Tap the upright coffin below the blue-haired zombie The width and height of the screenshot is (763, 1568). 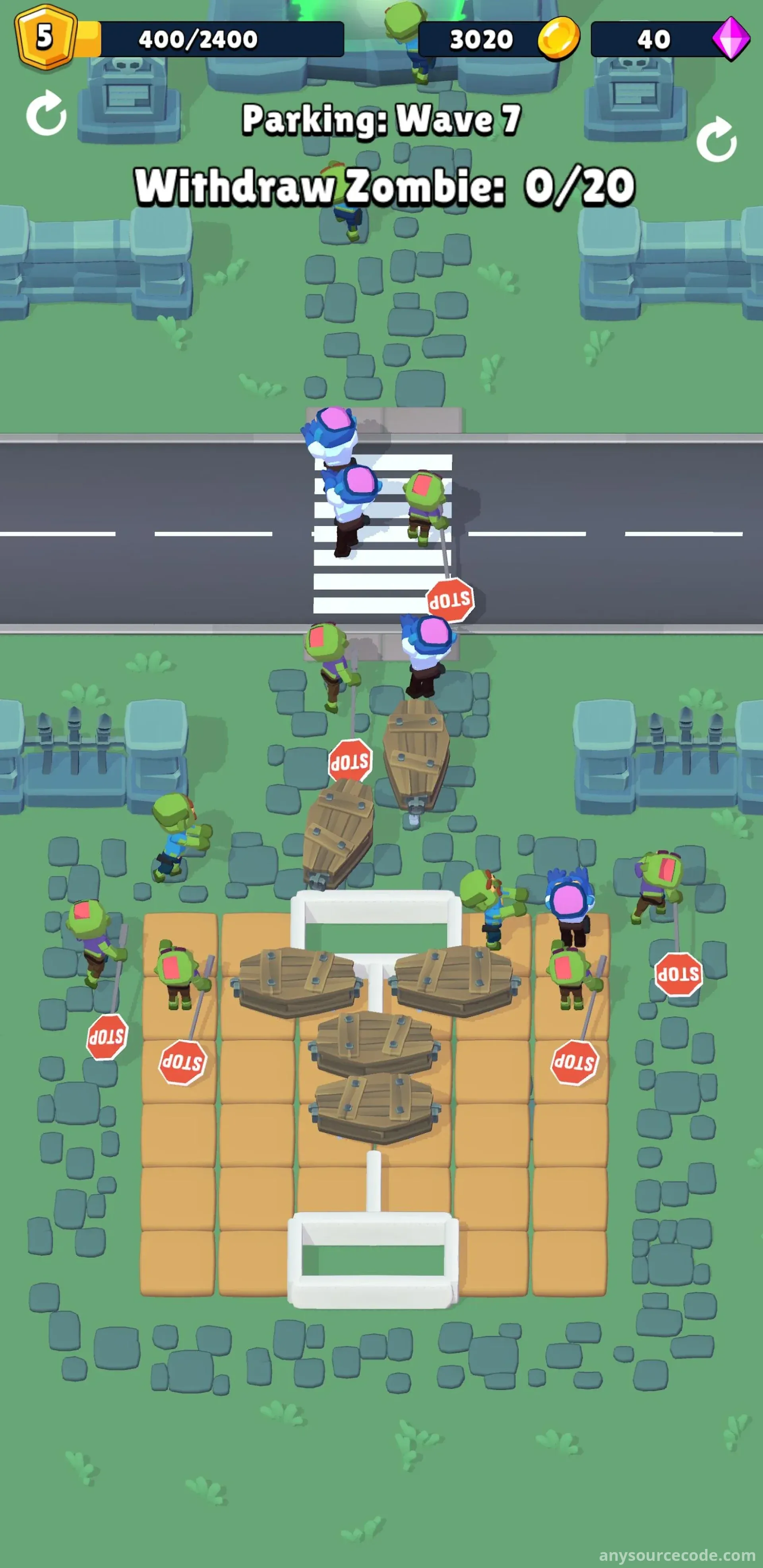click(416, 754)
